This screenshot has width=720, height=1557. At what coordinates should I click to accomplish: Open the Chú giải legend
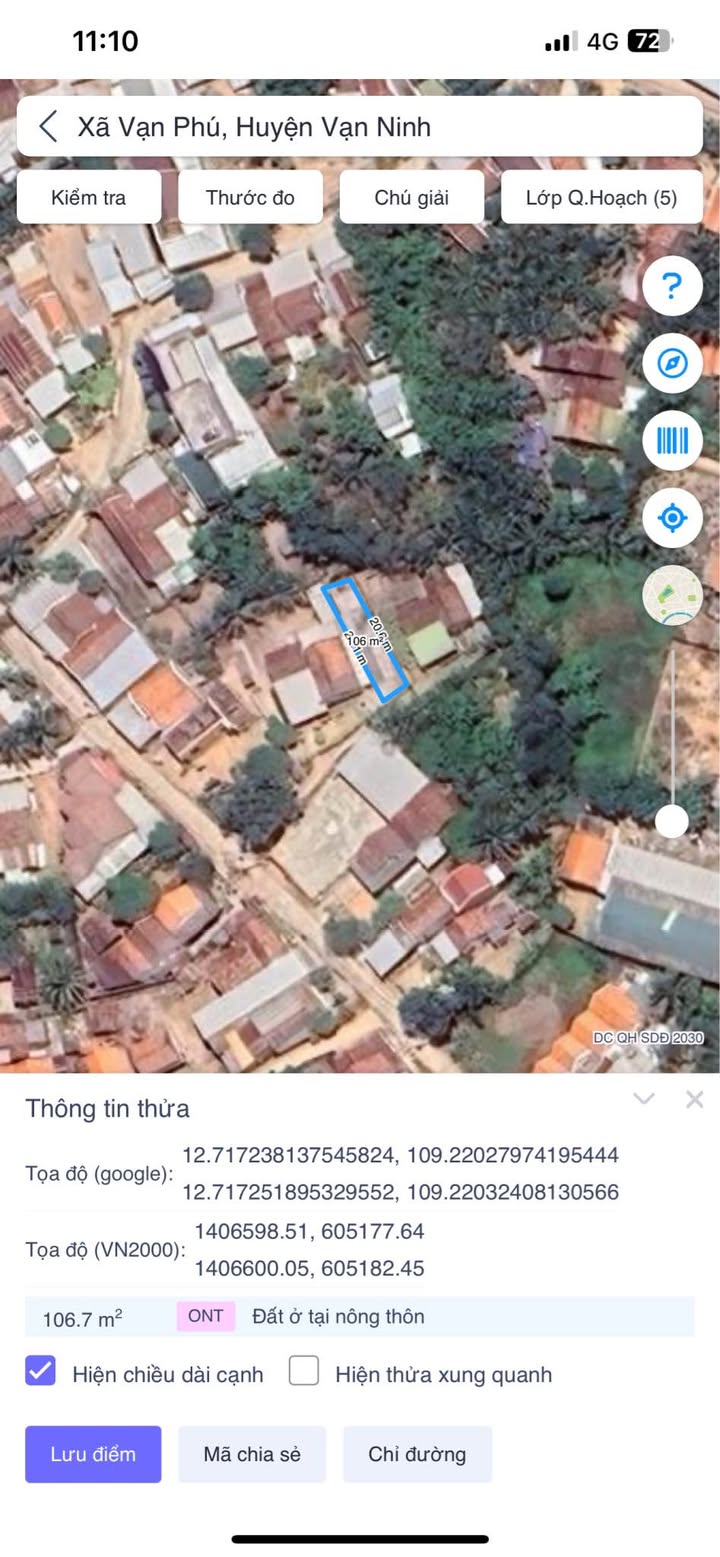(412, 197)
